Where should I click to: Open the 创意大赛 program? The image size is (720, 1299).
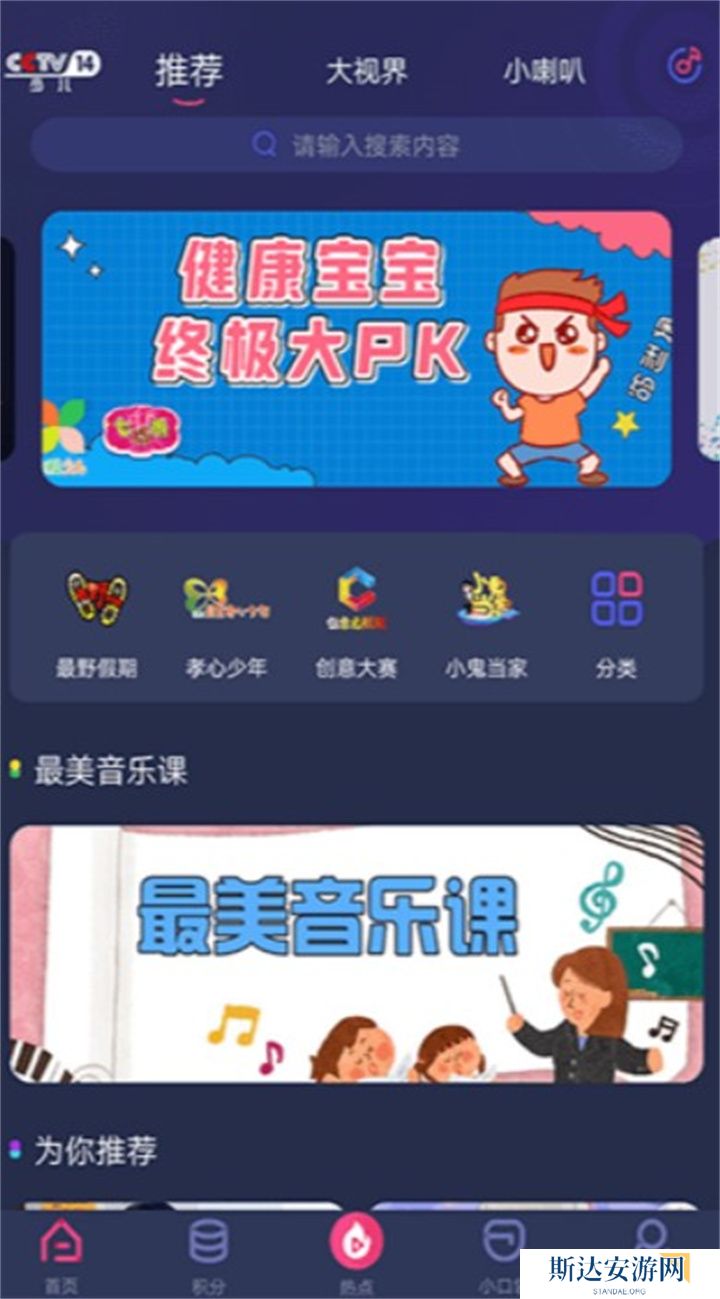pos(356,620)
